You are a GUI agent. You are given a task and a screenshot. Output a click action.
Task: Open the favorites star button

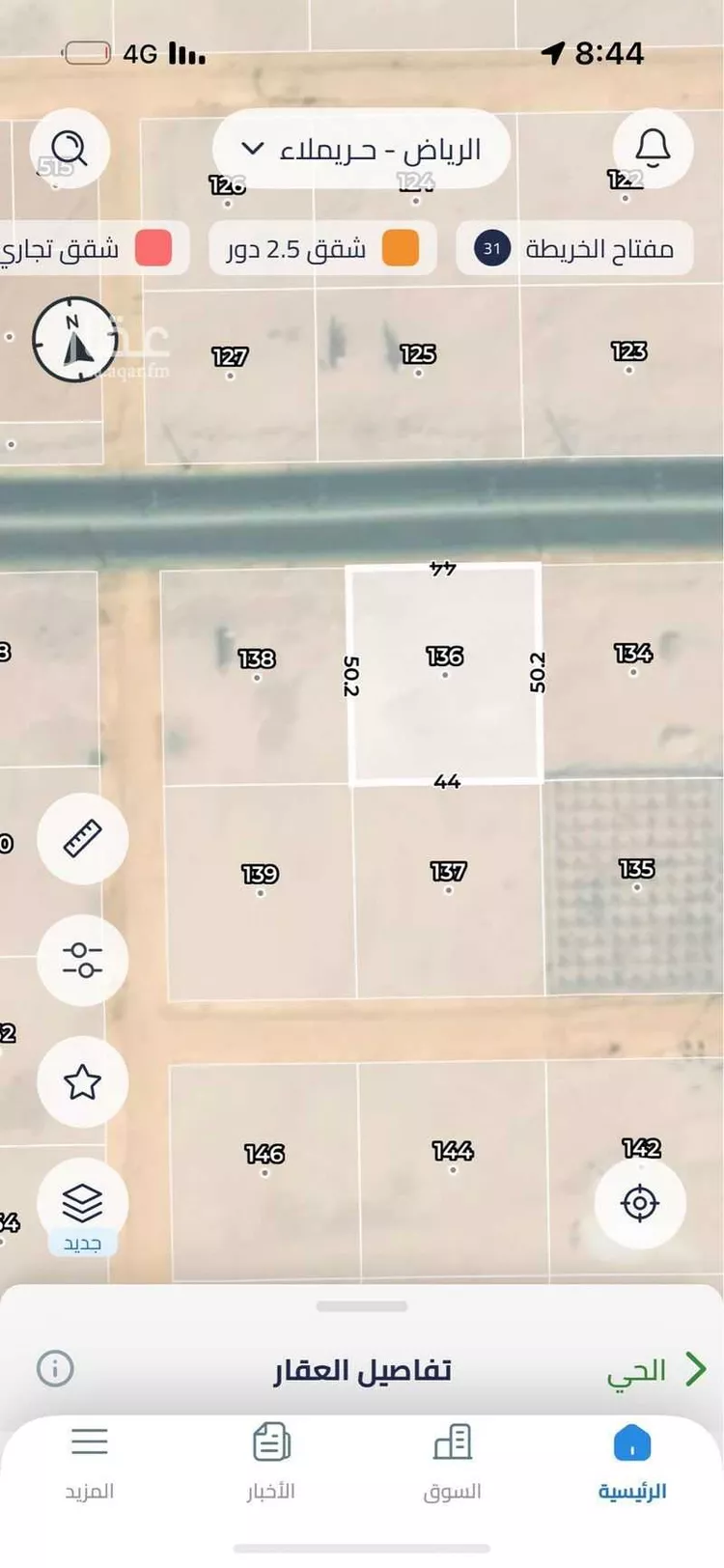(83, 1081)
